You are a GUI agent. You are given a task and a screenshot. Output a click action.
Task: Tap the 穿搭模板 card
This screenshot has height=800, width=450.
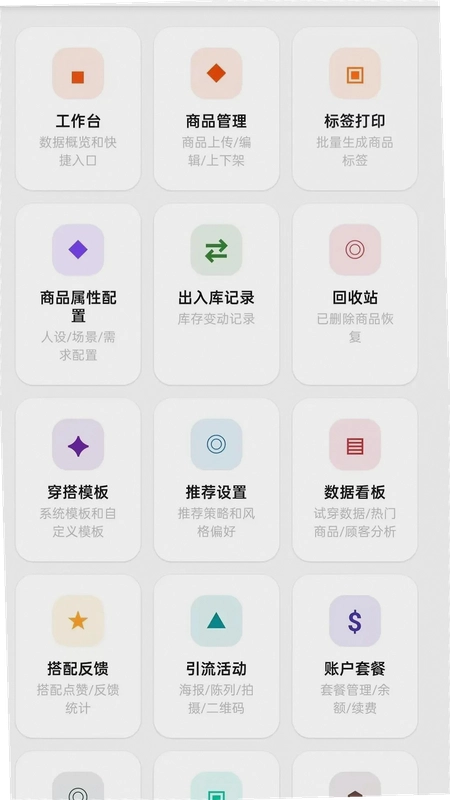[78, 480]
